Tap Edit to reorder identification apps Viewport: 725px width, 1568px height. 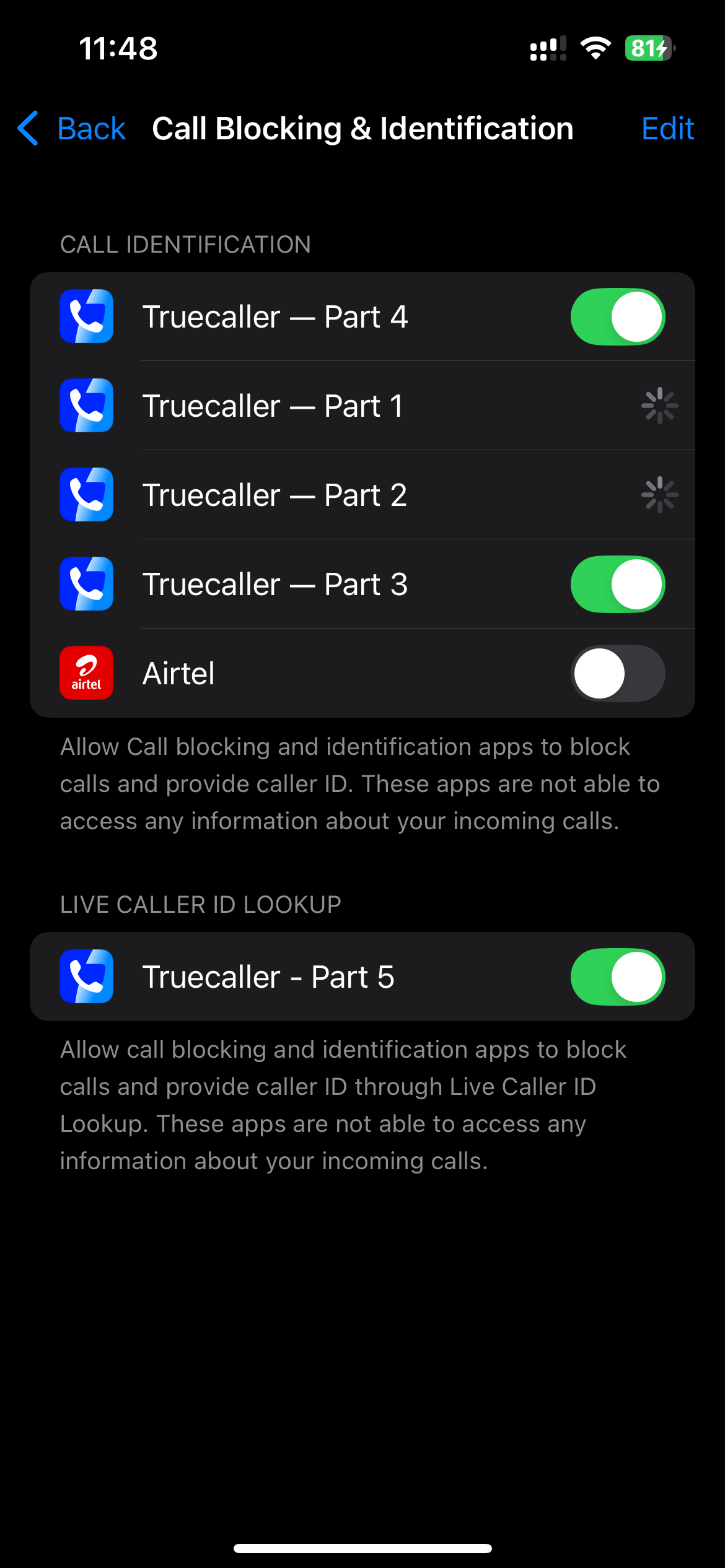[667, 128]
